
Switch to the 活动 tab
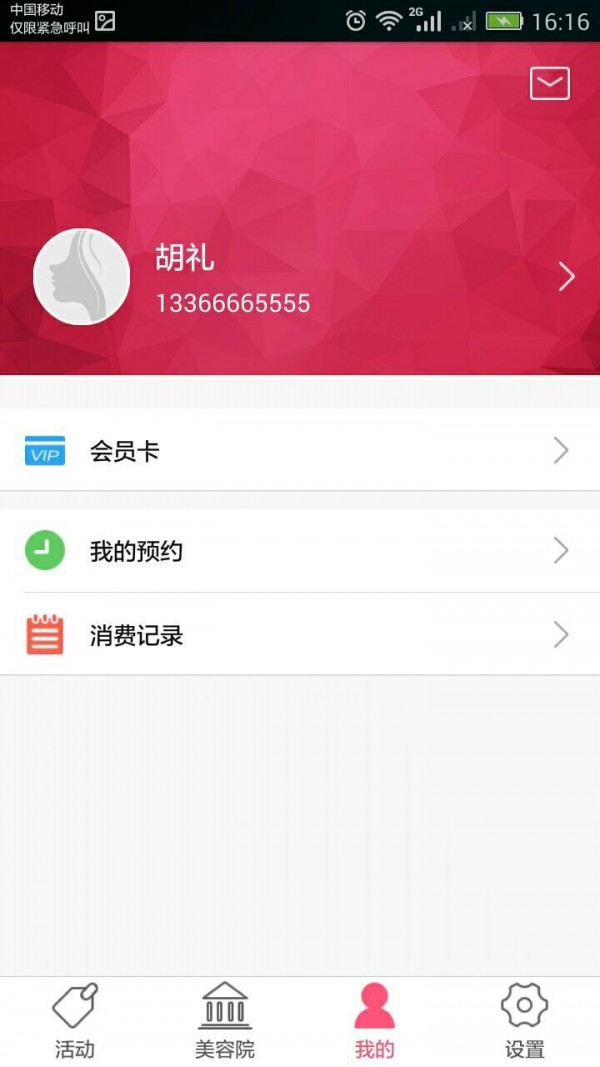[x=75, y=1021]
